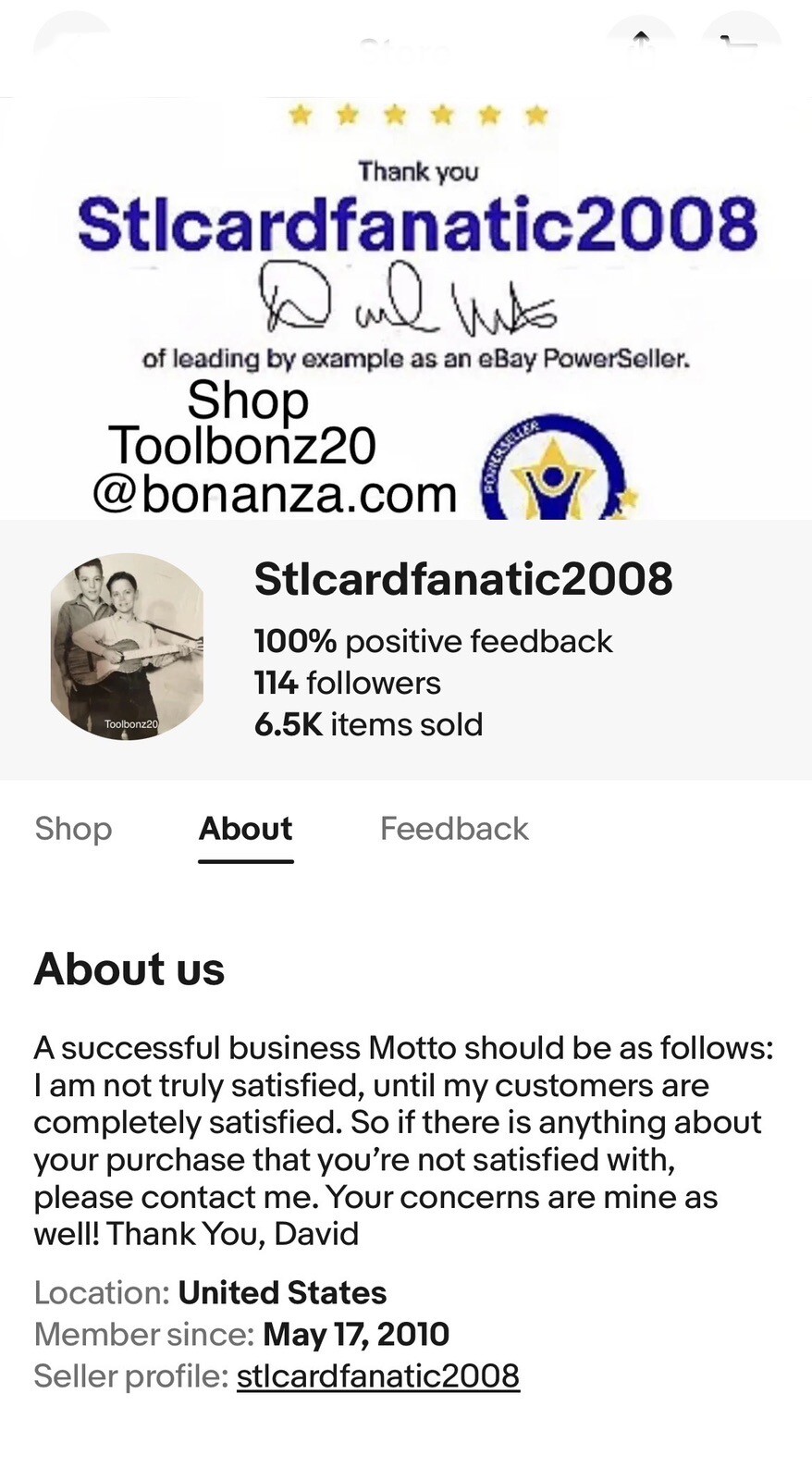Switch to the Shop tab
Screen dimensions: 812x1480
tap(73, 828)
